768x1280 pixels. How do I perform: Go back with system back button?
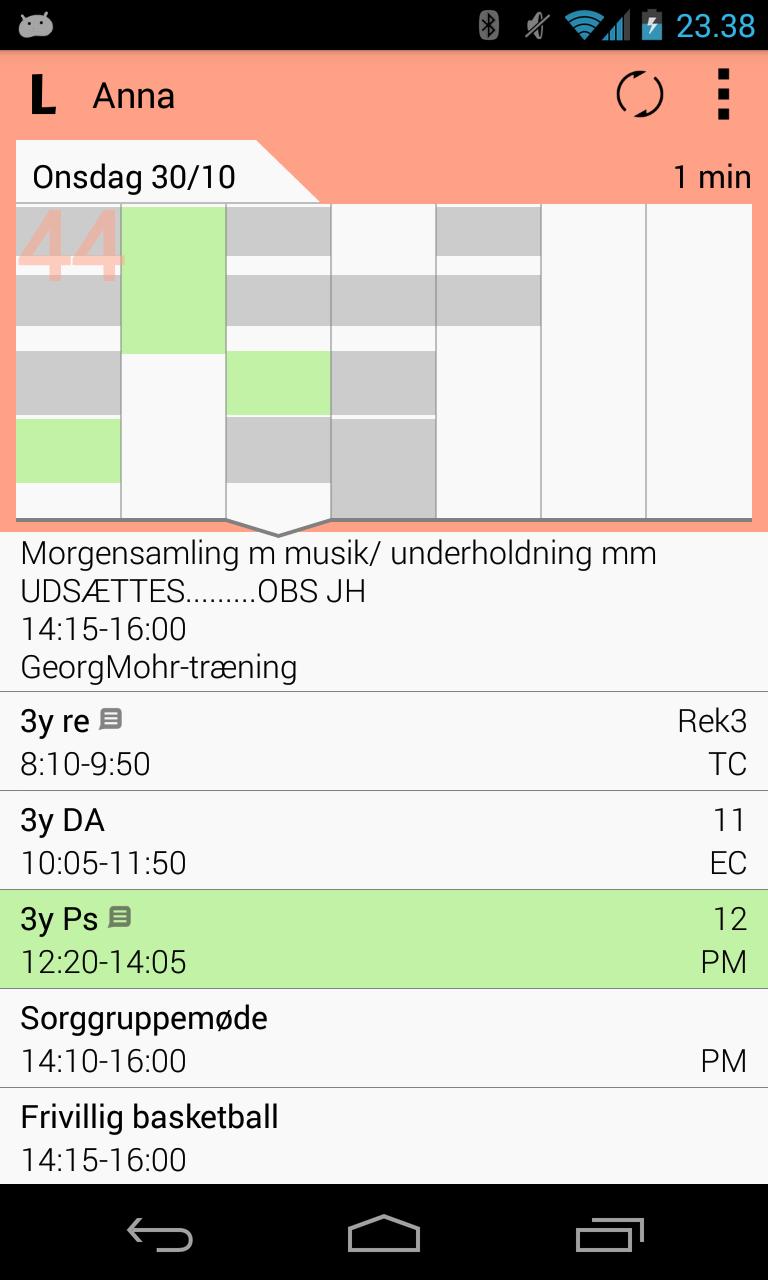coord(160,1235)
